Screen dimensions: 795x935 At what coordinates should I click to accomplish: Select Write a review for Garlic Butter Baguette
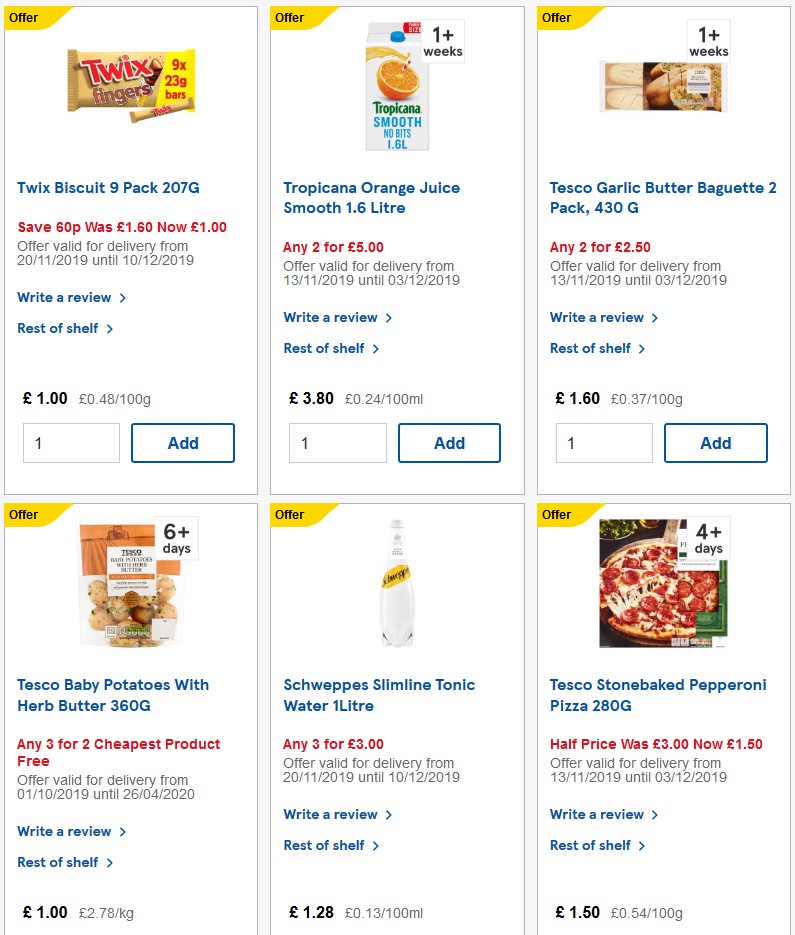click(x=597, y=317)
